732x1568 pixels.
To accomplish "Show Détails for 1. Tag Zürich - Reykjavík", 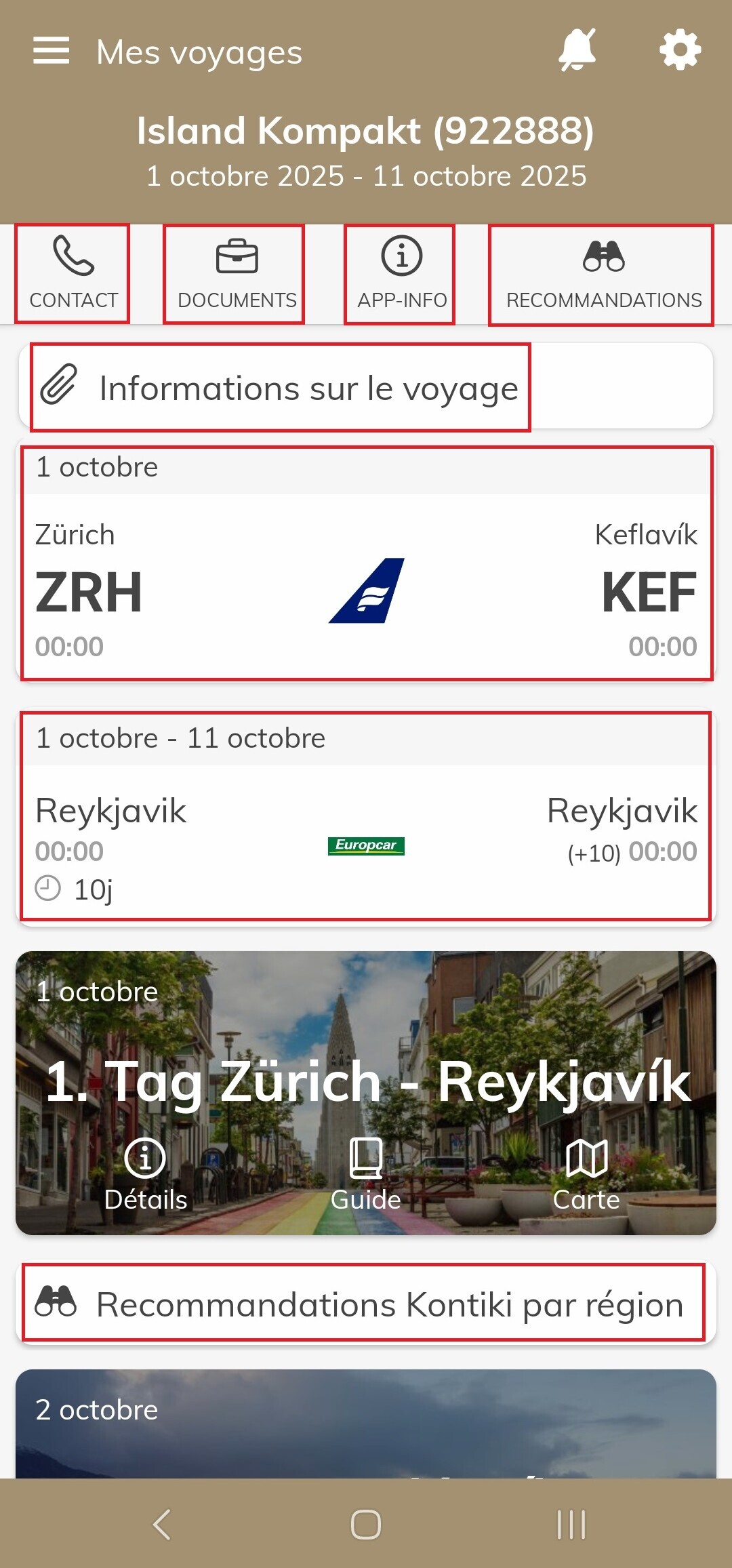I will [x=145, y=1174].
